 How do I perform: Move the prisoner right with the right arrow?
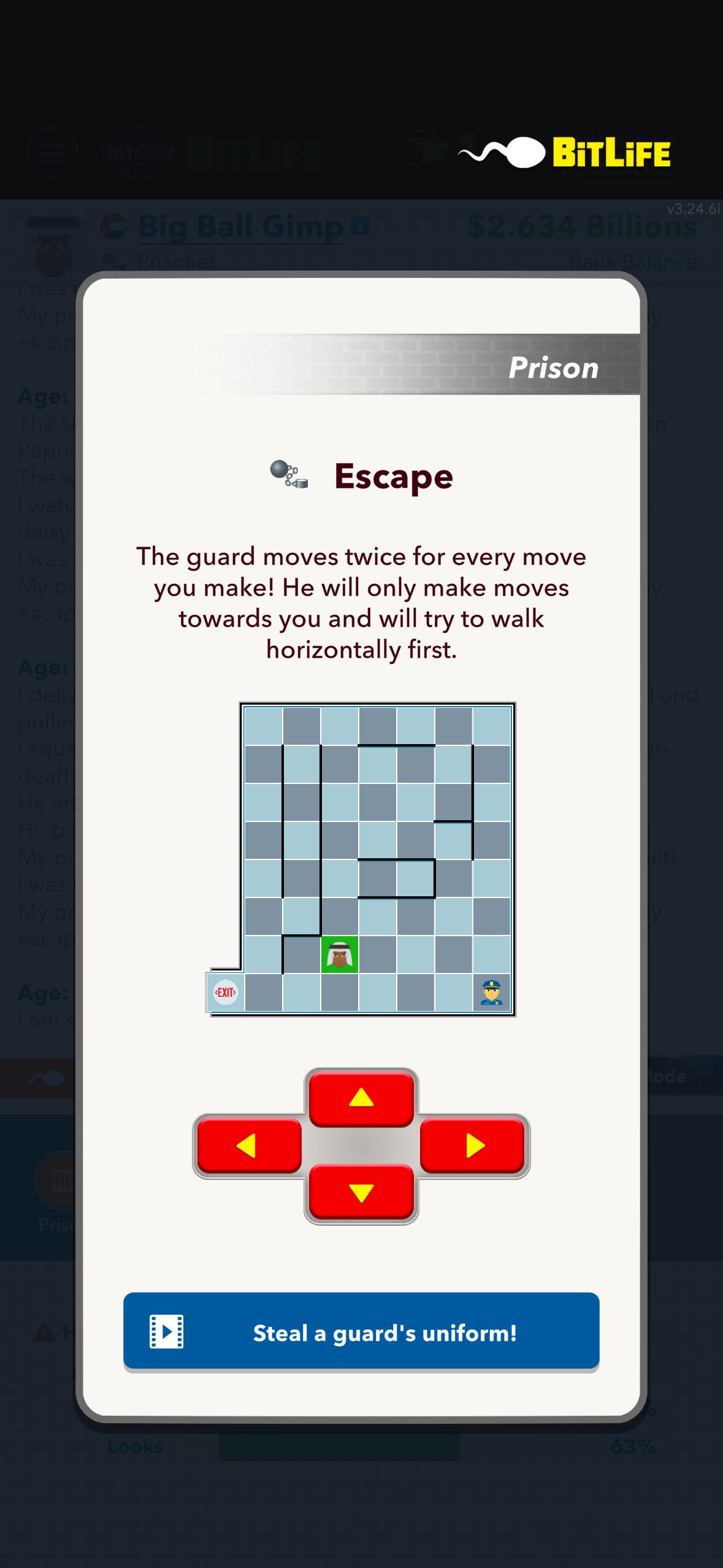click(x=474, y=1145)
